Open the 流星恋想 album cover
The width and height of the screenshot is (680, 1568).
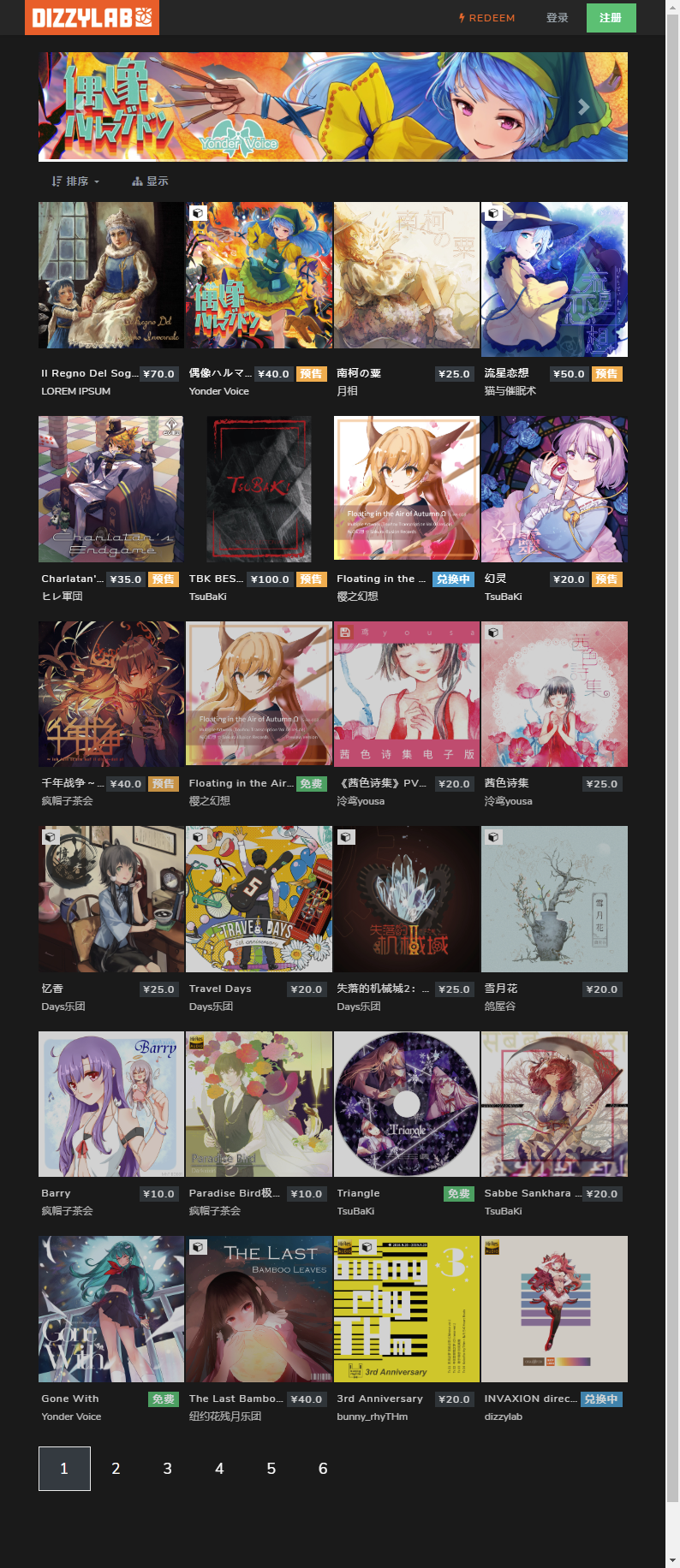(x=554, y=279)
